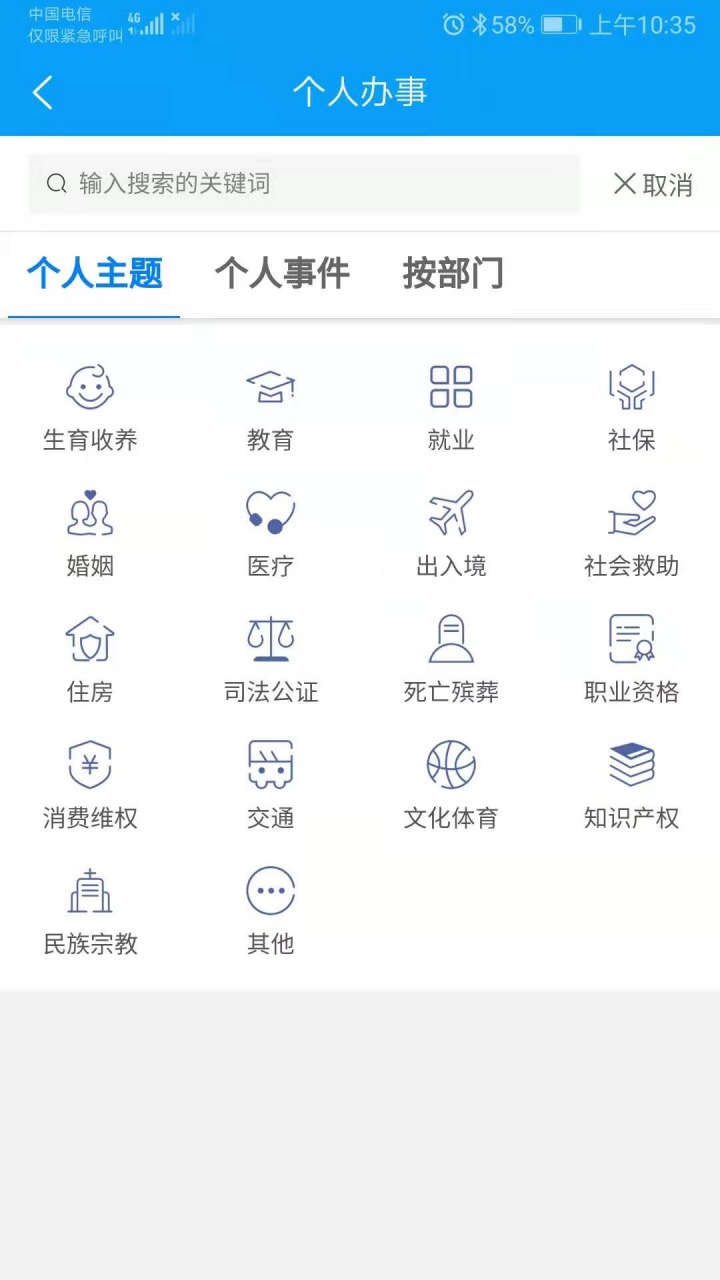Open the 司法公证 category

[270, 660]
